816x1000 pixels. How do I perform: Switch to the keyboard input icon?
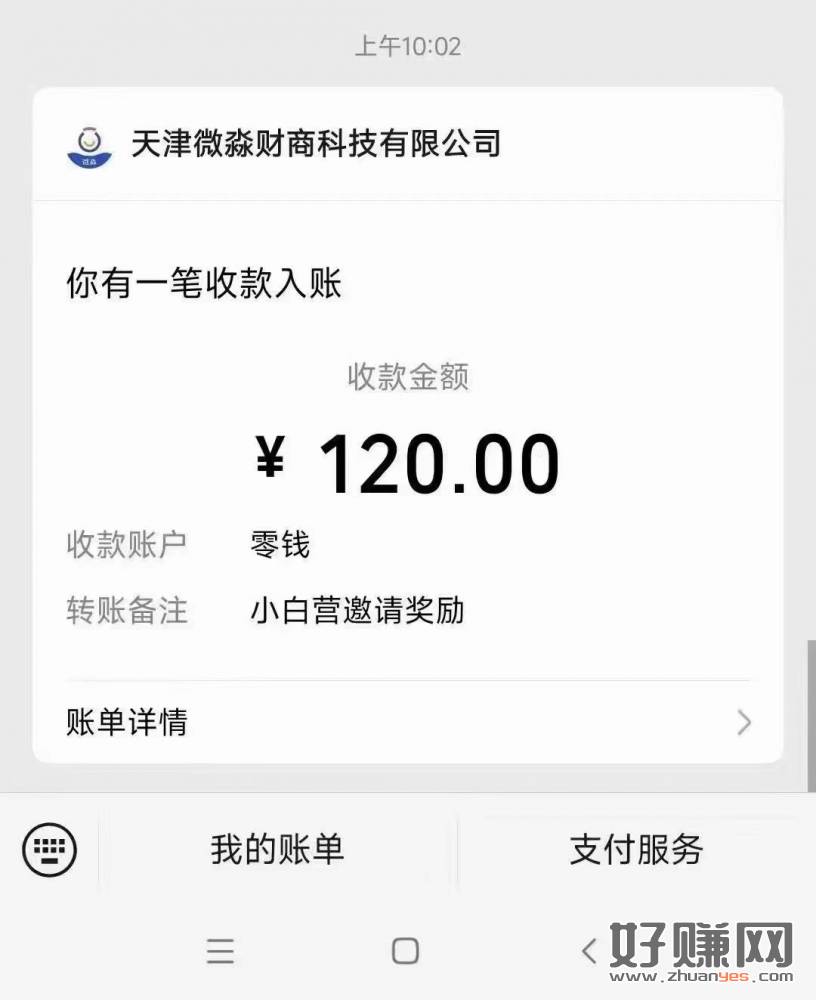pyautogui.click(x=49, y=850)
